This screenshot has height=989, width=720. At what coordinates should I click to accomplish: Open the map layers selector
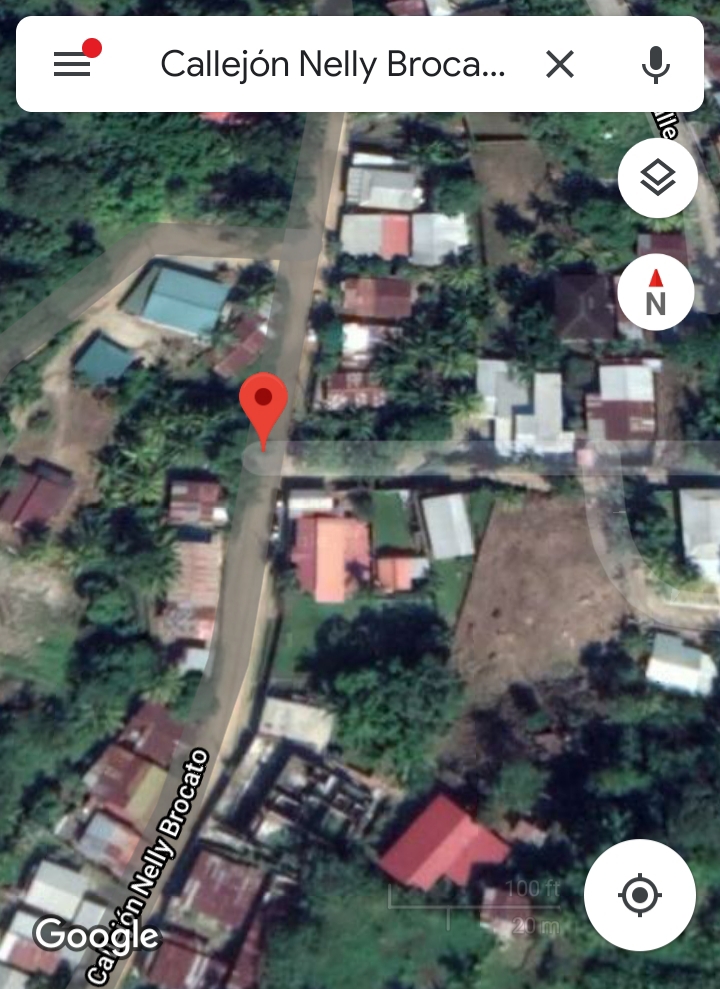coord(657,179)
